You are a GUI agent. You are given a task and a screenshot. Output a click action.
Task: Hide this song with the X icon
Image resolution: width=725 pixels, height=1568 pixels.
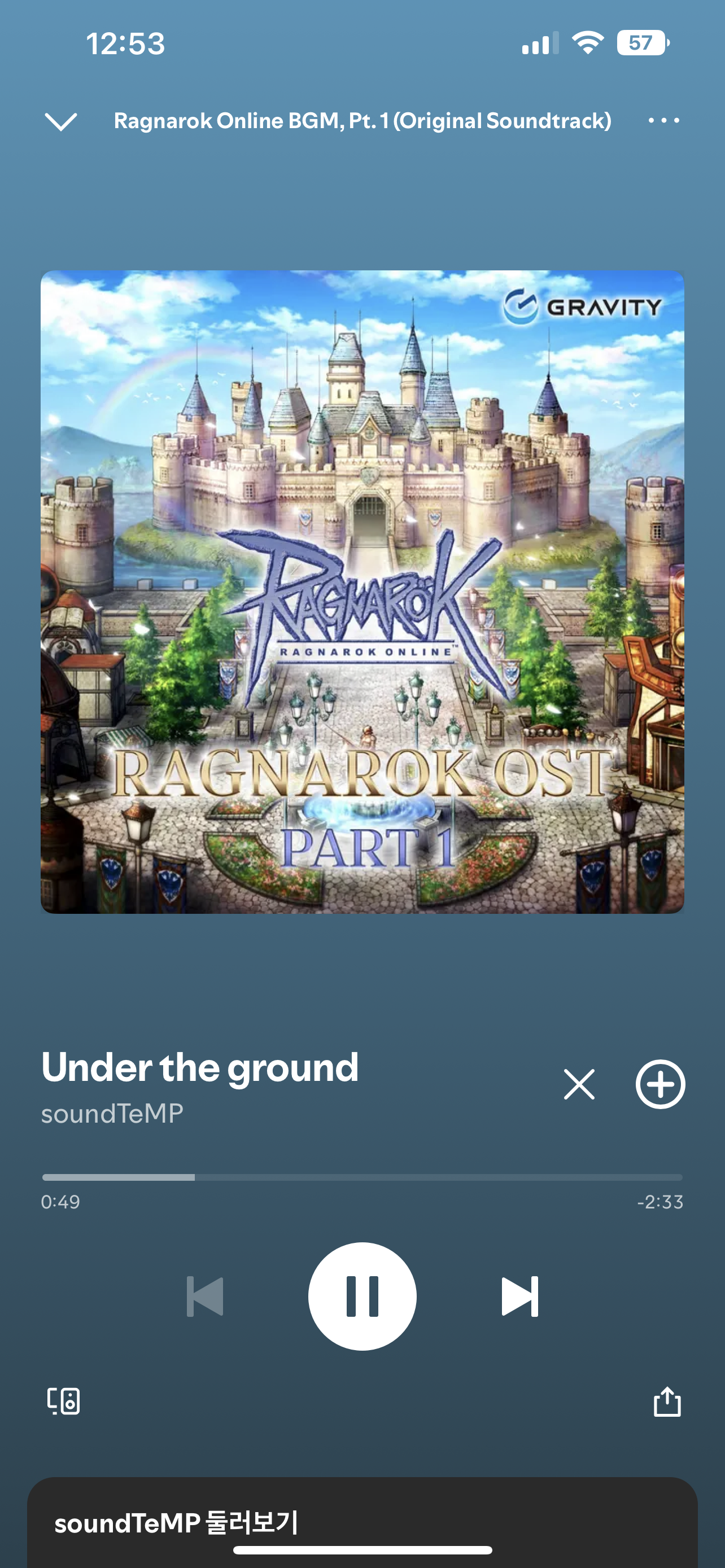(x=579, y=1084)
